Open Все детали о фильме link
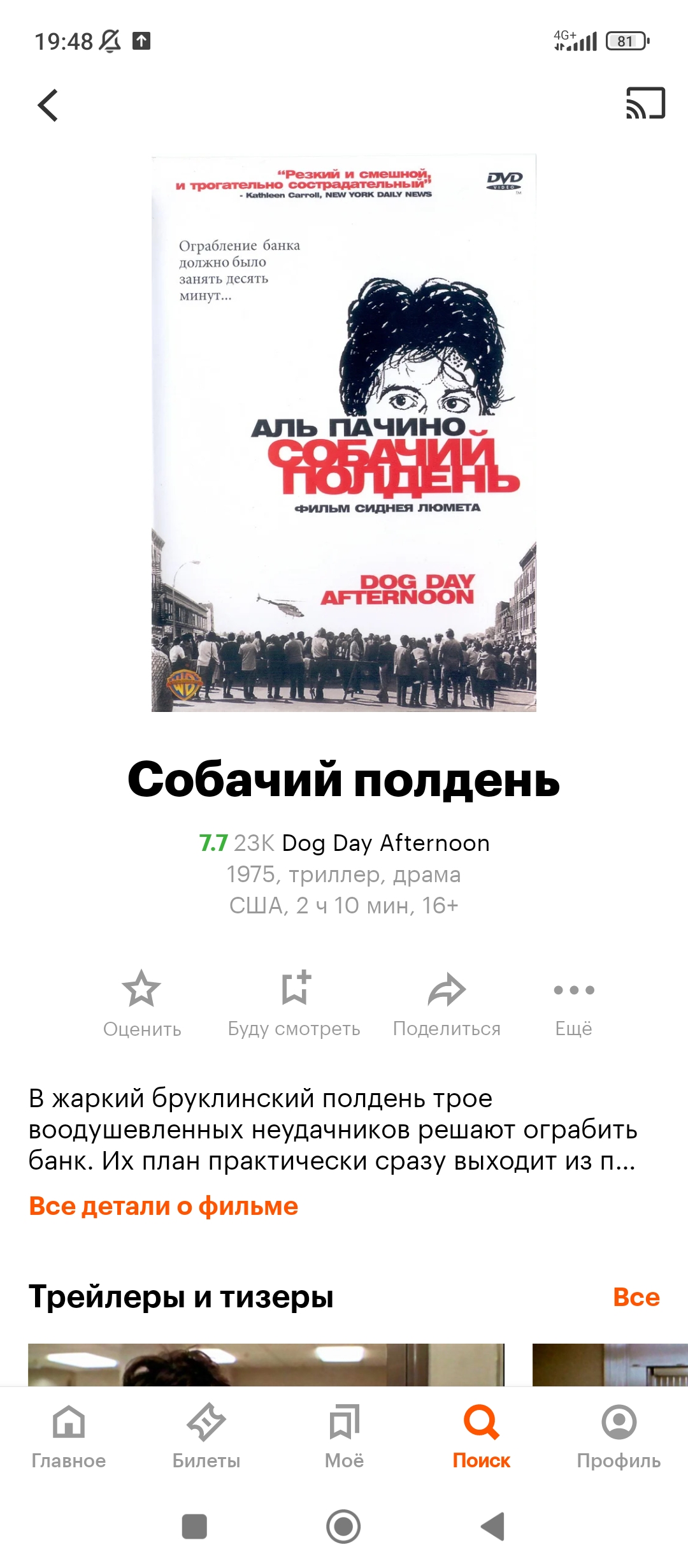The height and width of the screenshot is (1568, 688). (164, 1206)
